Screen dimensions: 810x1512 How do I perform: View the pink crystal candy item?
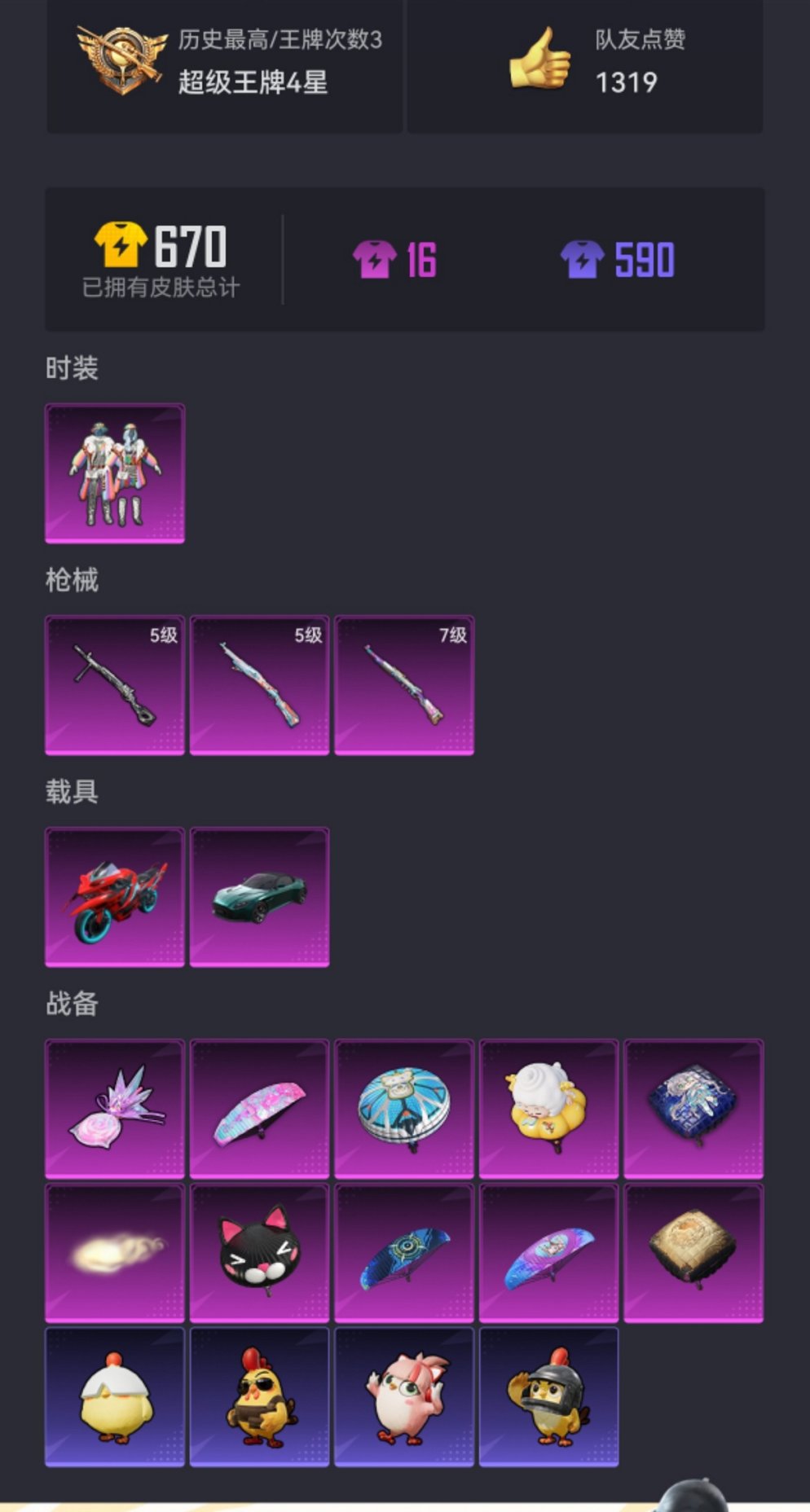click(115, 1109)
